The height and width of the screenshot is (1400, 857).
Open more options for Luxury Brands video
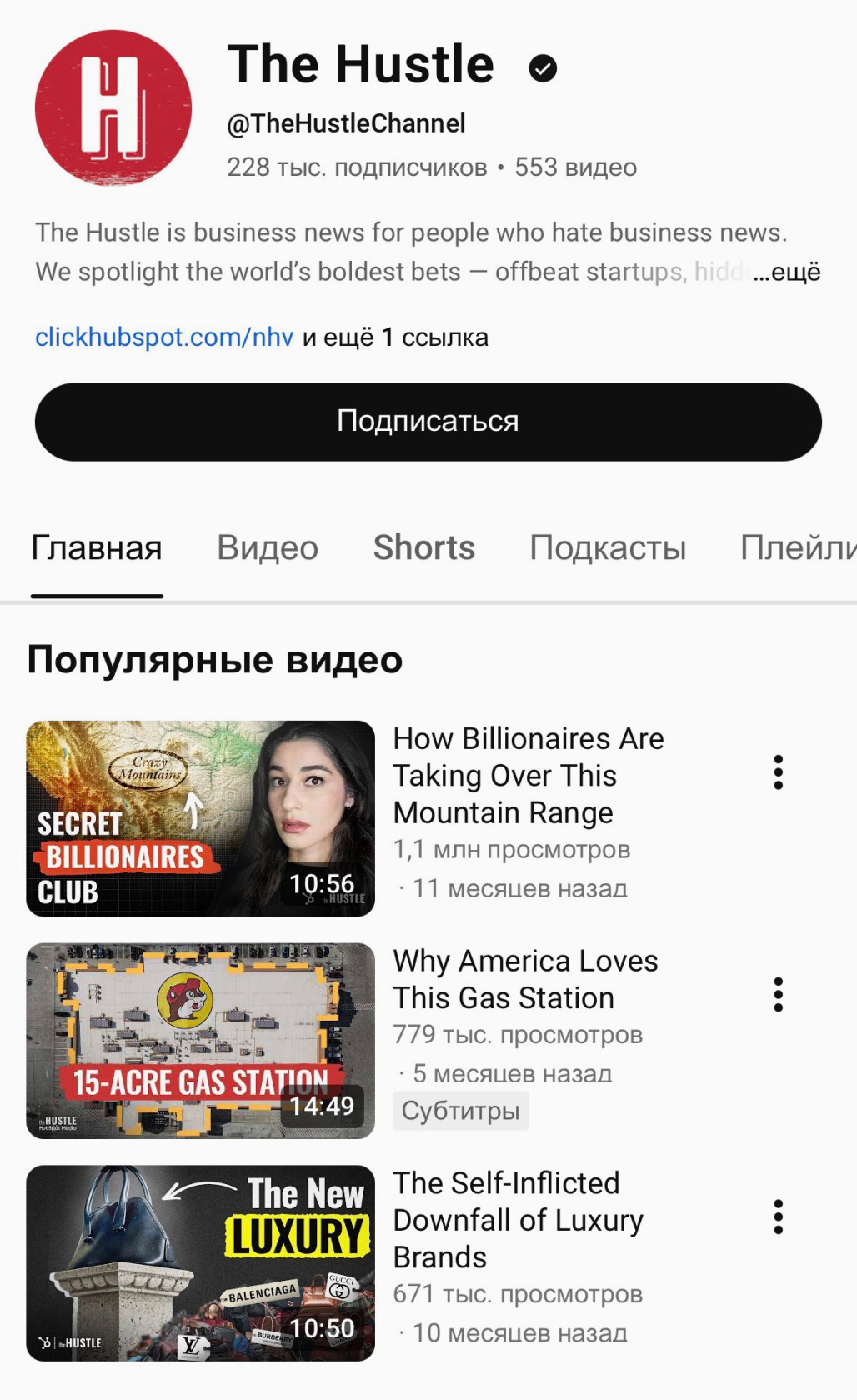779,1217
